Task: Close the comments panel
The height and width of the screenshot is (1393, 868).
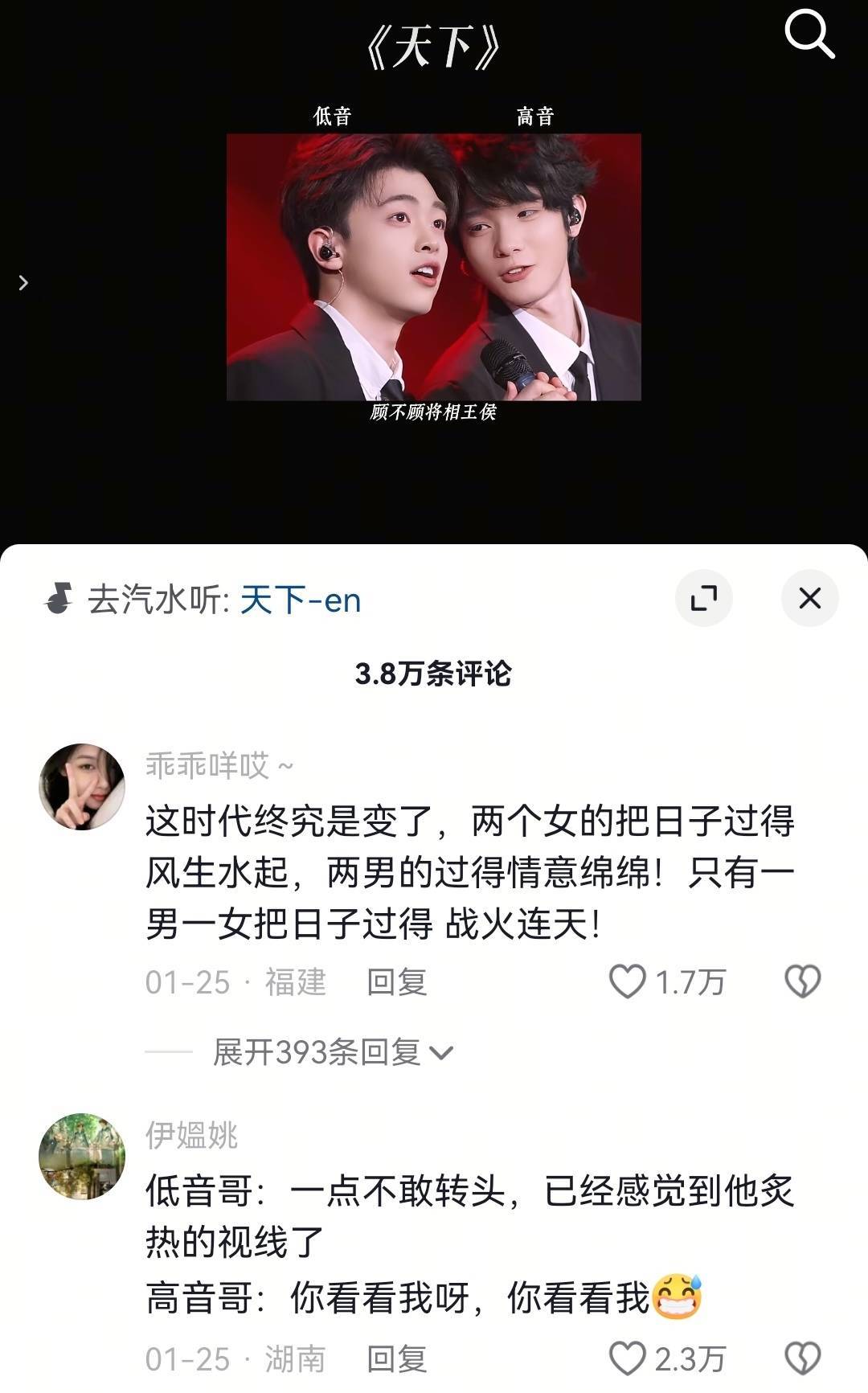Action: coord(809,598)
